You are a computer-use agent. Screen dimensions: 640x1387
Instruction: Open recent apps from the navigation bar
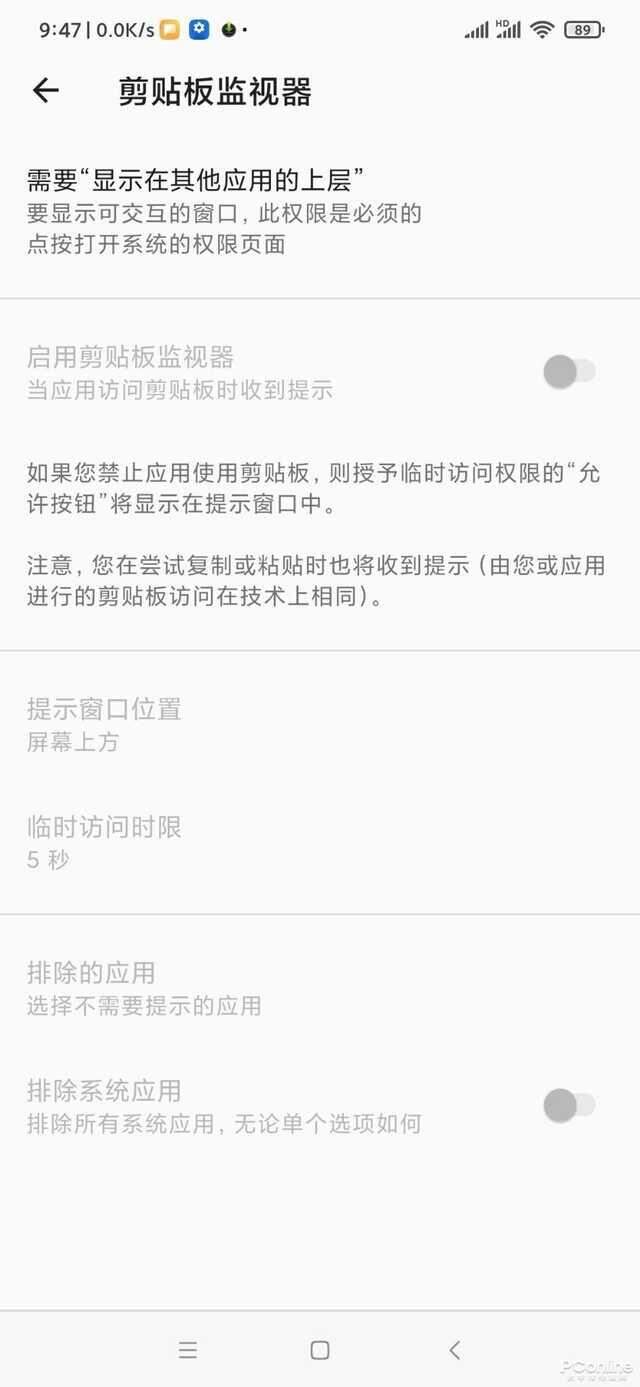point(188,1350)
